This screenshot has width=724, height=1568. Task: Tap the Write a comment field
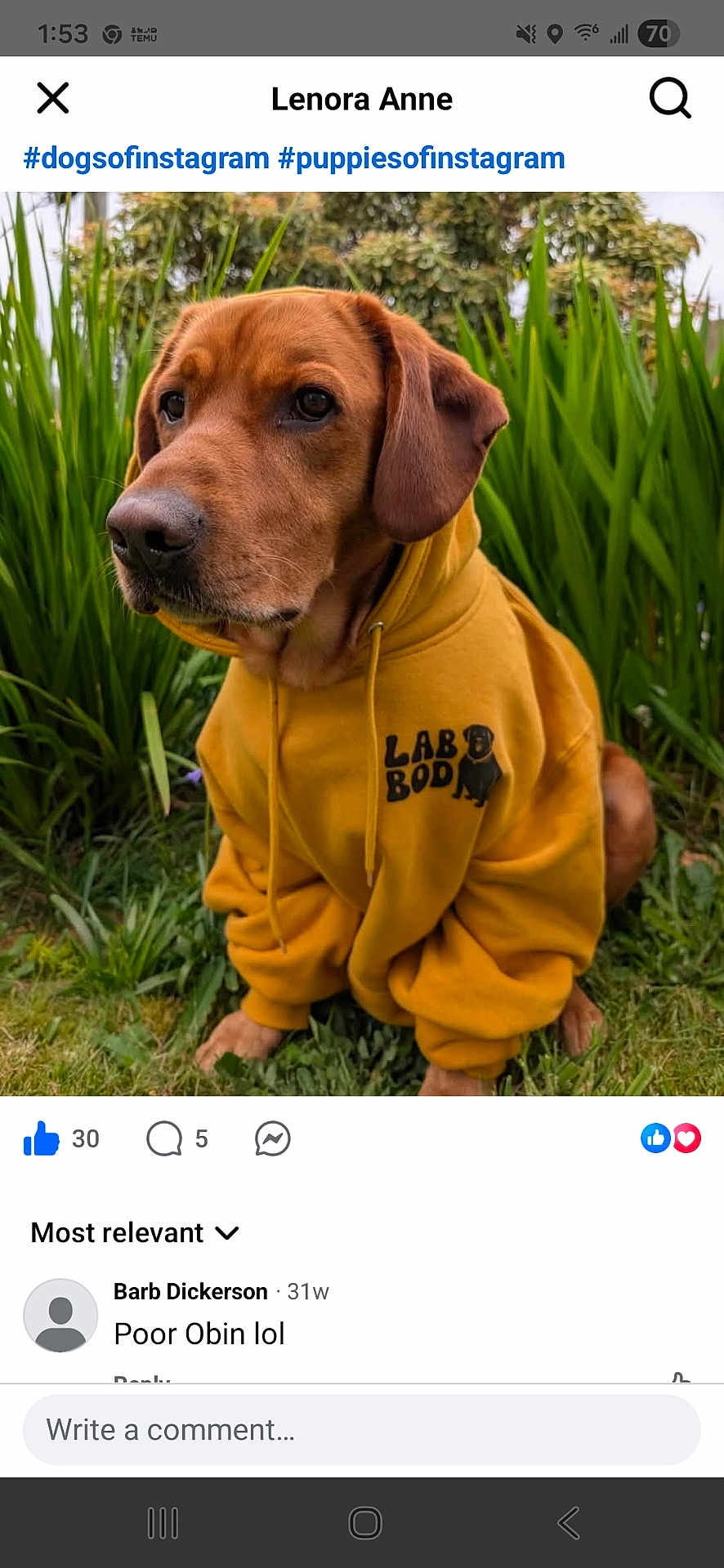362,1430
